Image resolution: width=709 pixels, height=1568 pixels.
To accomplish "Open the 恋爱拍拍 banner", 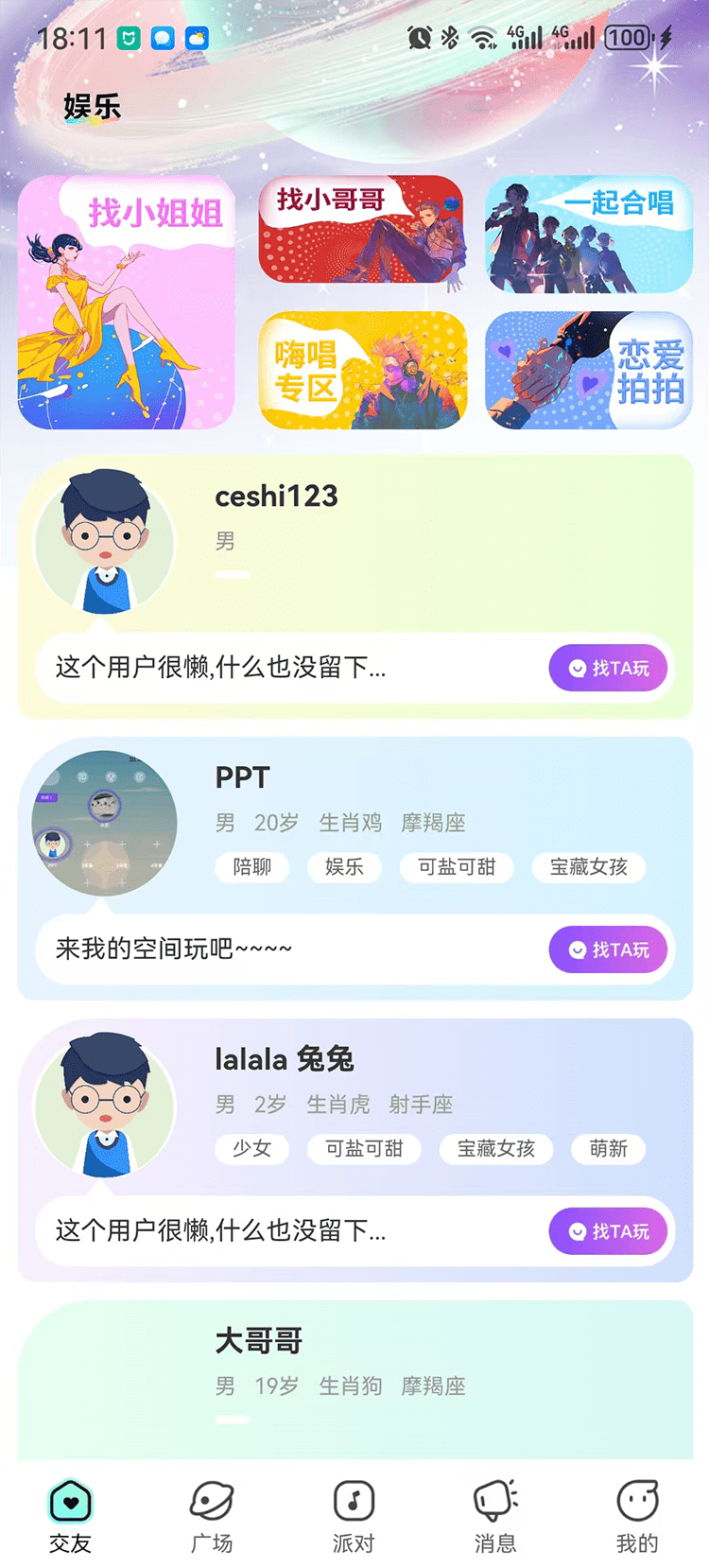I will (x=587, y=371).
